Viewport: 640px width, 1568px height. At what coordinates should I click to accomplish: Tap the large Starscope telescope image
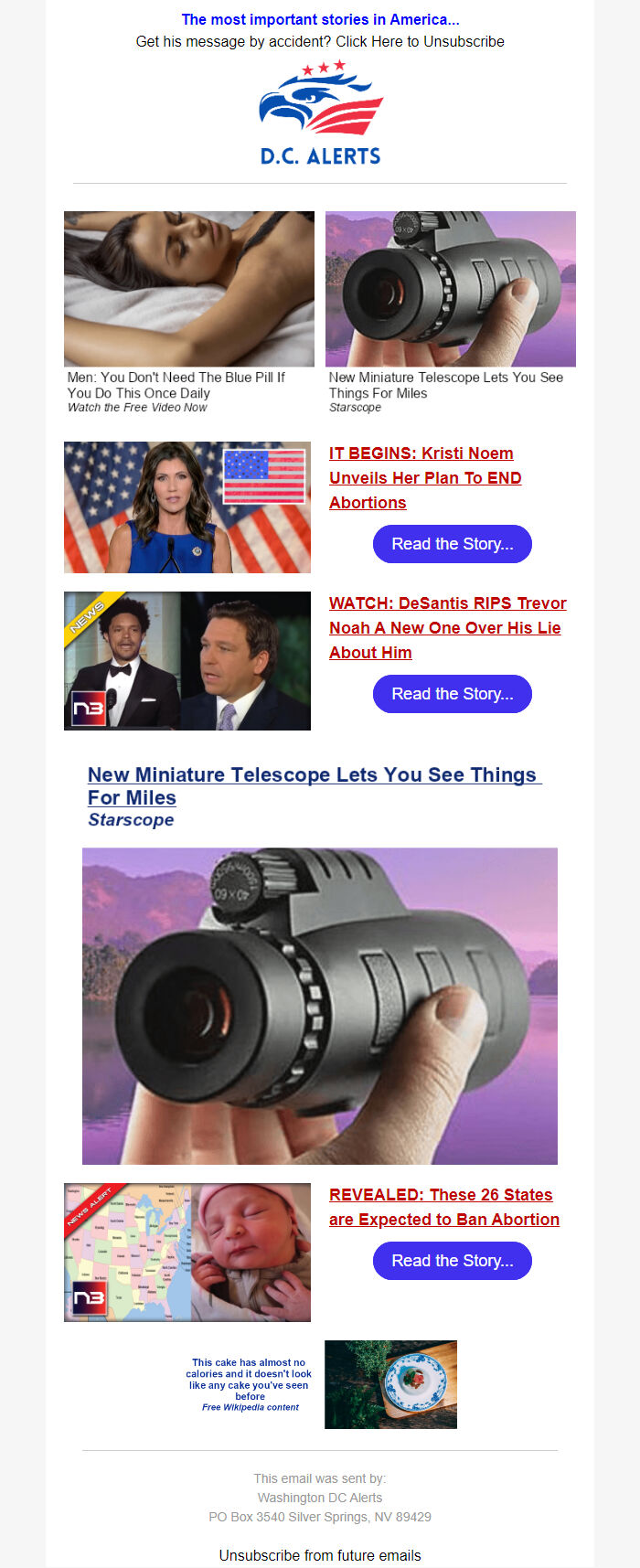[320, 1006]
